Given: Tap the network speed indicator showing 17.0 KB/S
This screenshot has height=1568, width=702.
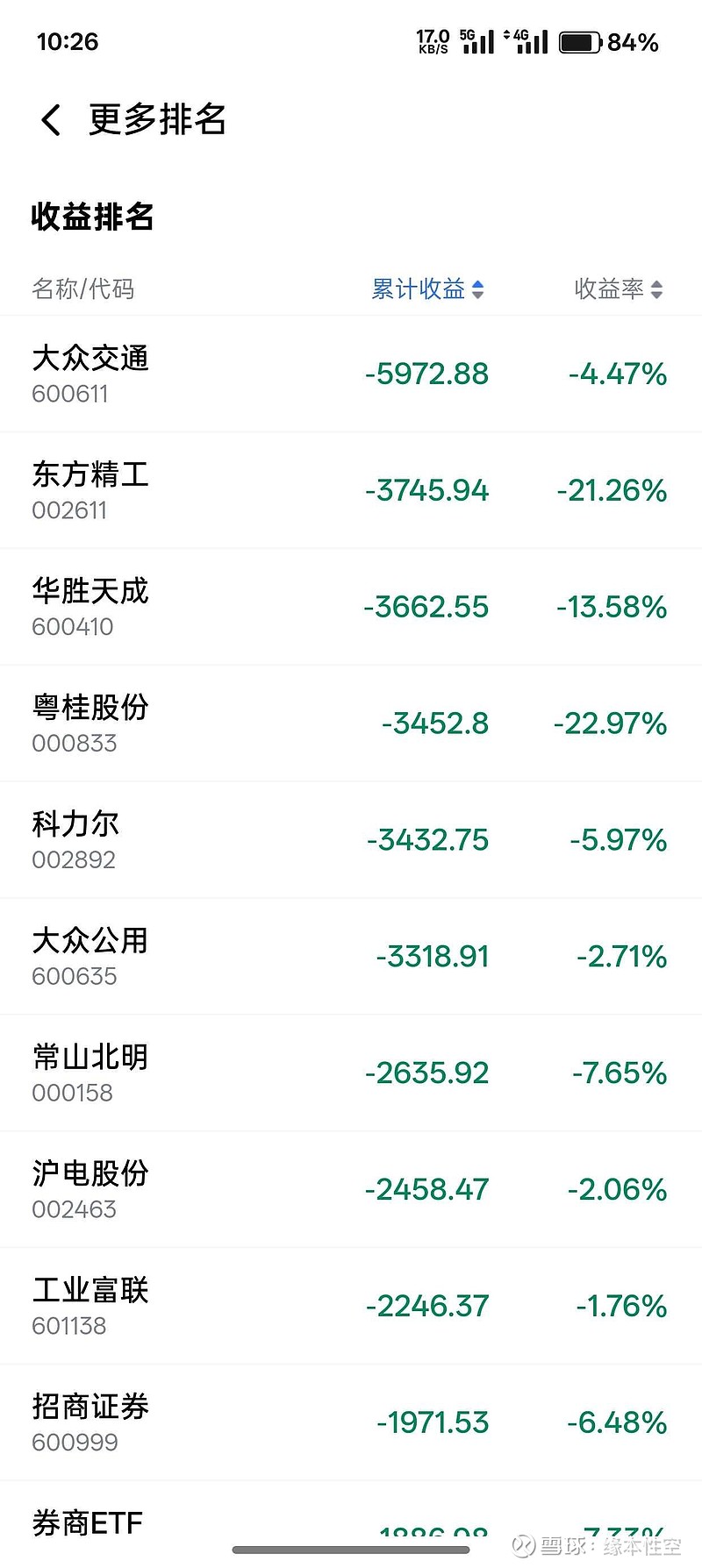Looking at the screenshot, I should pyautogui.click(x=431, y=40).
